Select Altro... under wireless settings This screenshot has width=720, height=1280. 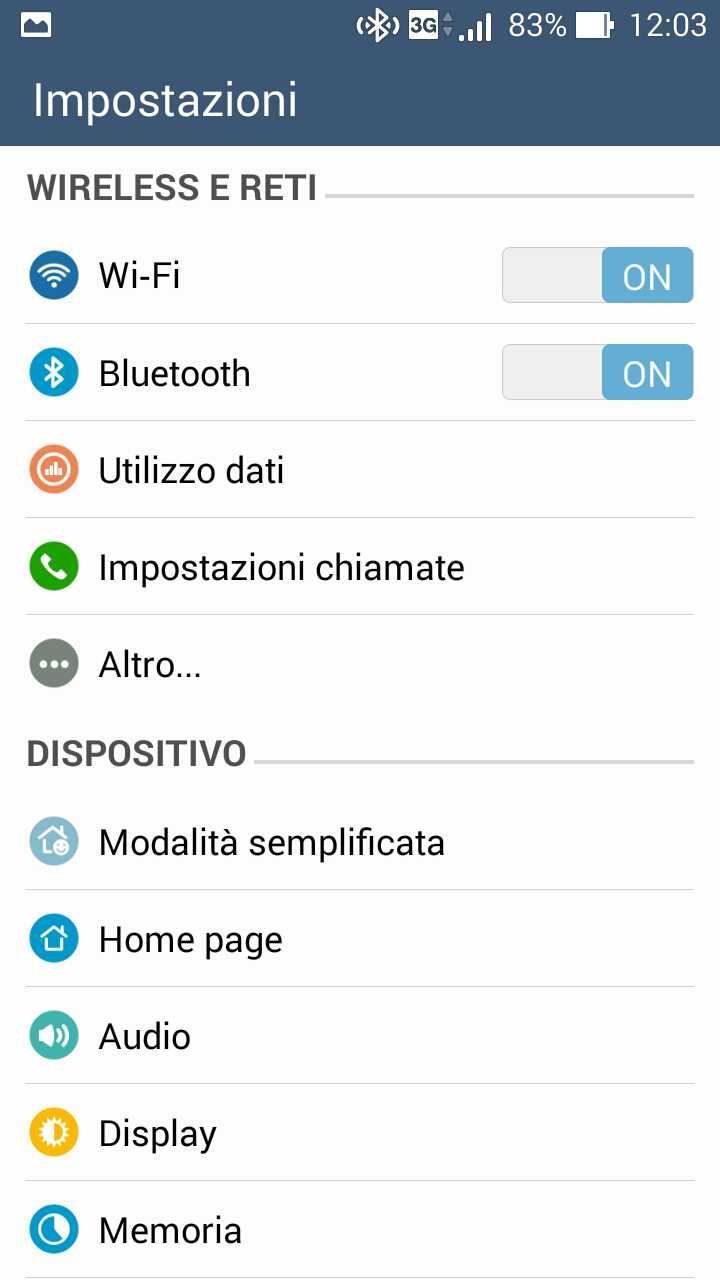coord(300,664)
